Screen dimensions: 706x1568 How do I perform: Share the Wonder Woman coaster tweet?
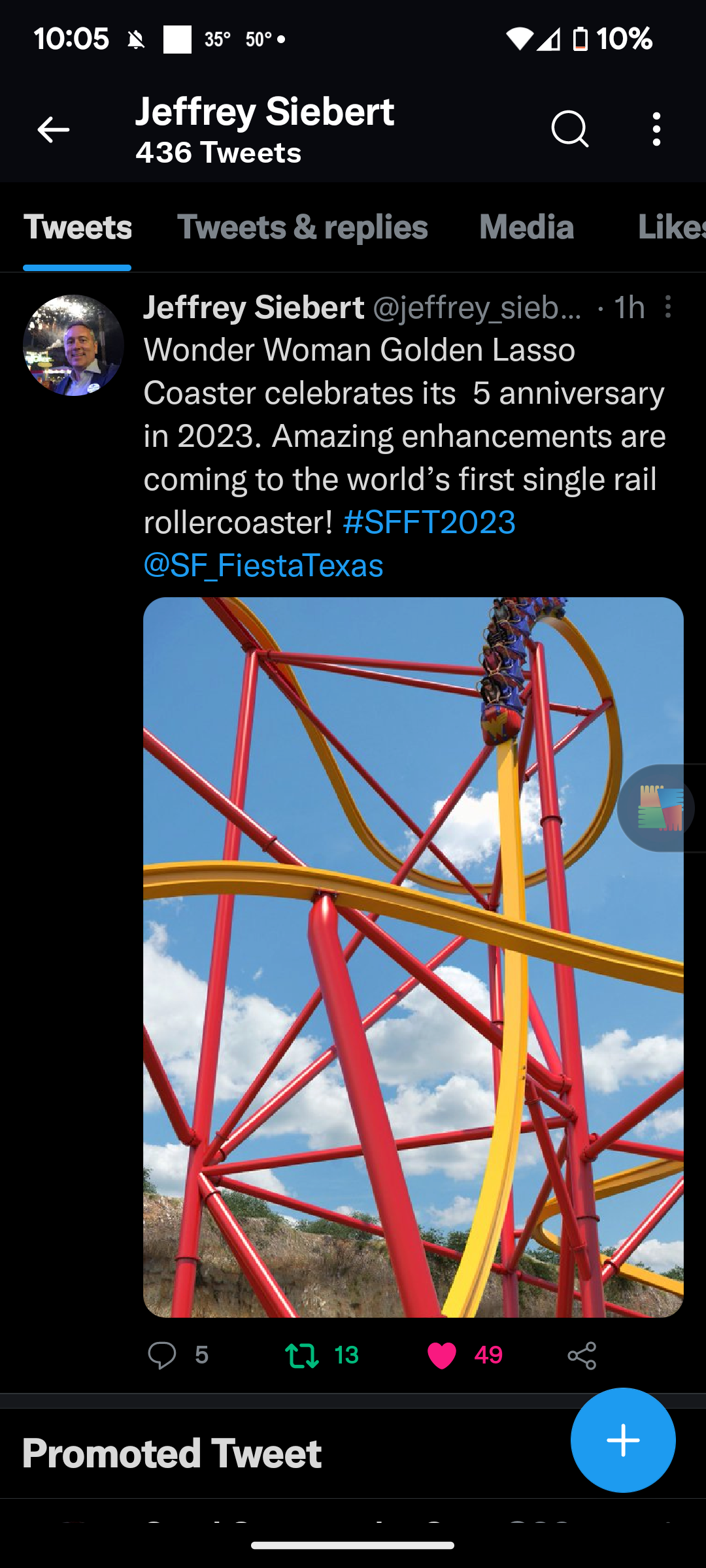tap(582, 1355)
